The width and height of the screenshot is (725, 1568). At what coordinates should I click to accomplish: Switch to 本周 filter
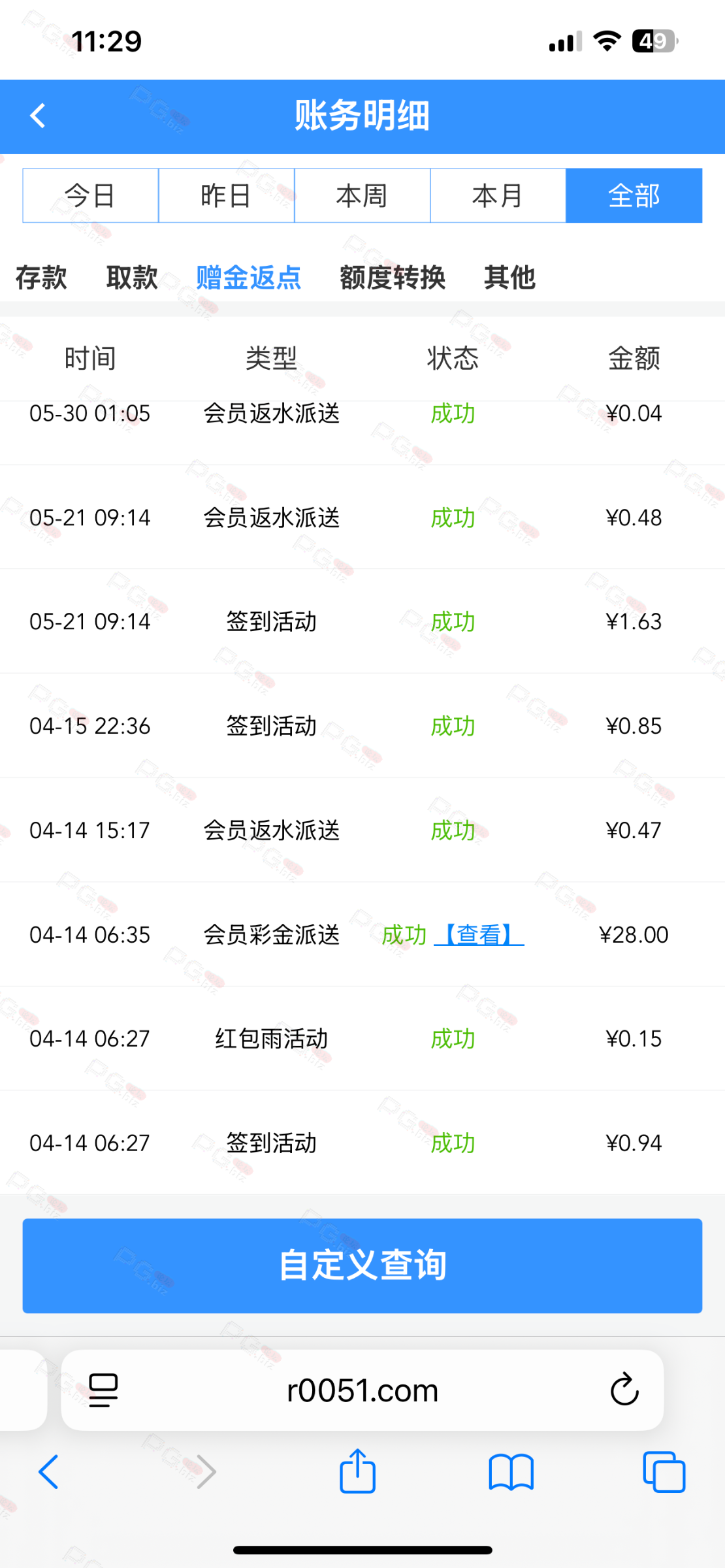pos(362,195)
